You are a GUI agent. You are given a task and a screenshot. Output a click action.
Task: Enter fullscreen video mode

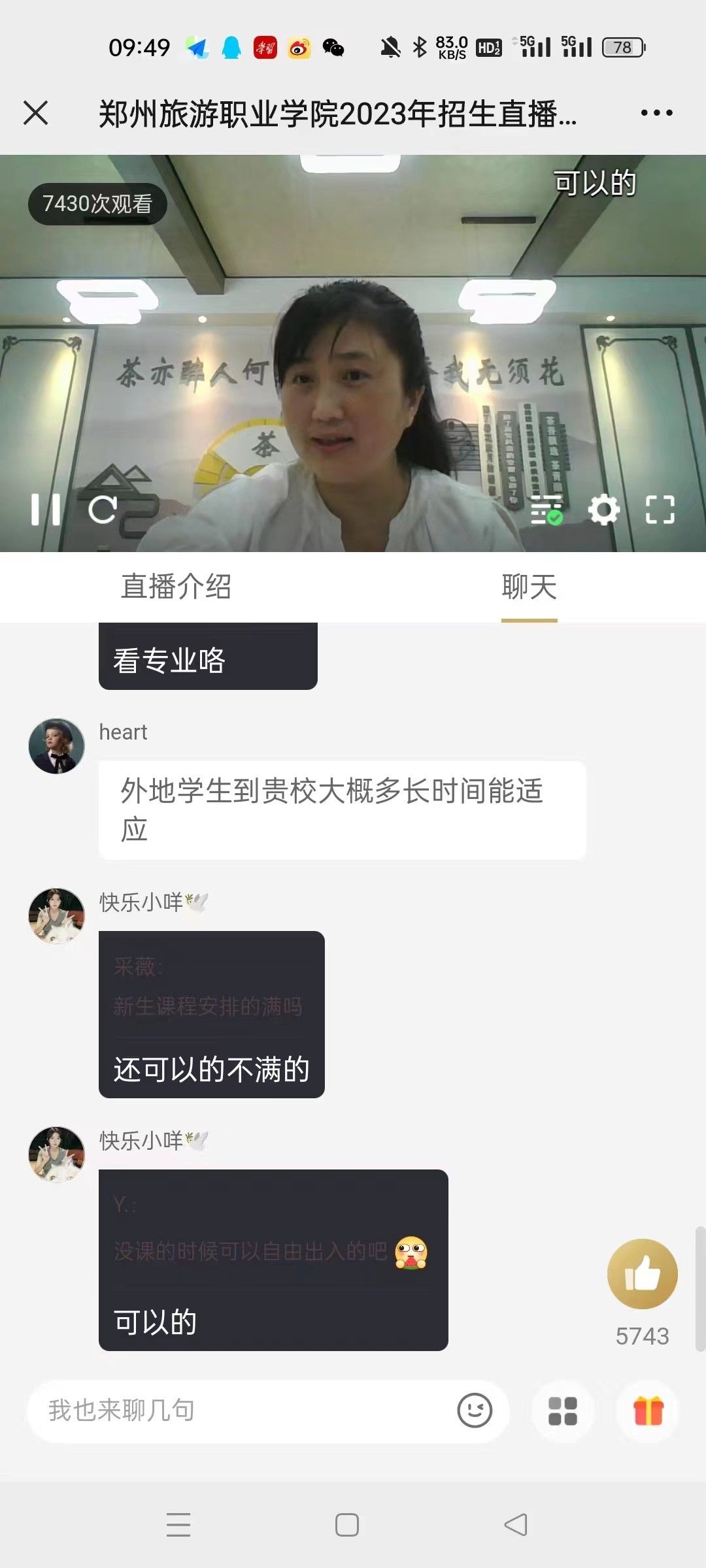pyautogui.click(x=660, y=510)
